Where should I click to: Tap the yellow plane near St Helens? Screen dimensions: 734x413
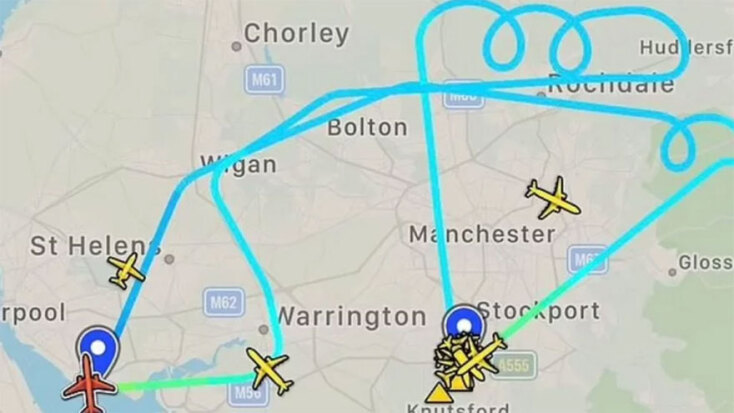[125, 269]
